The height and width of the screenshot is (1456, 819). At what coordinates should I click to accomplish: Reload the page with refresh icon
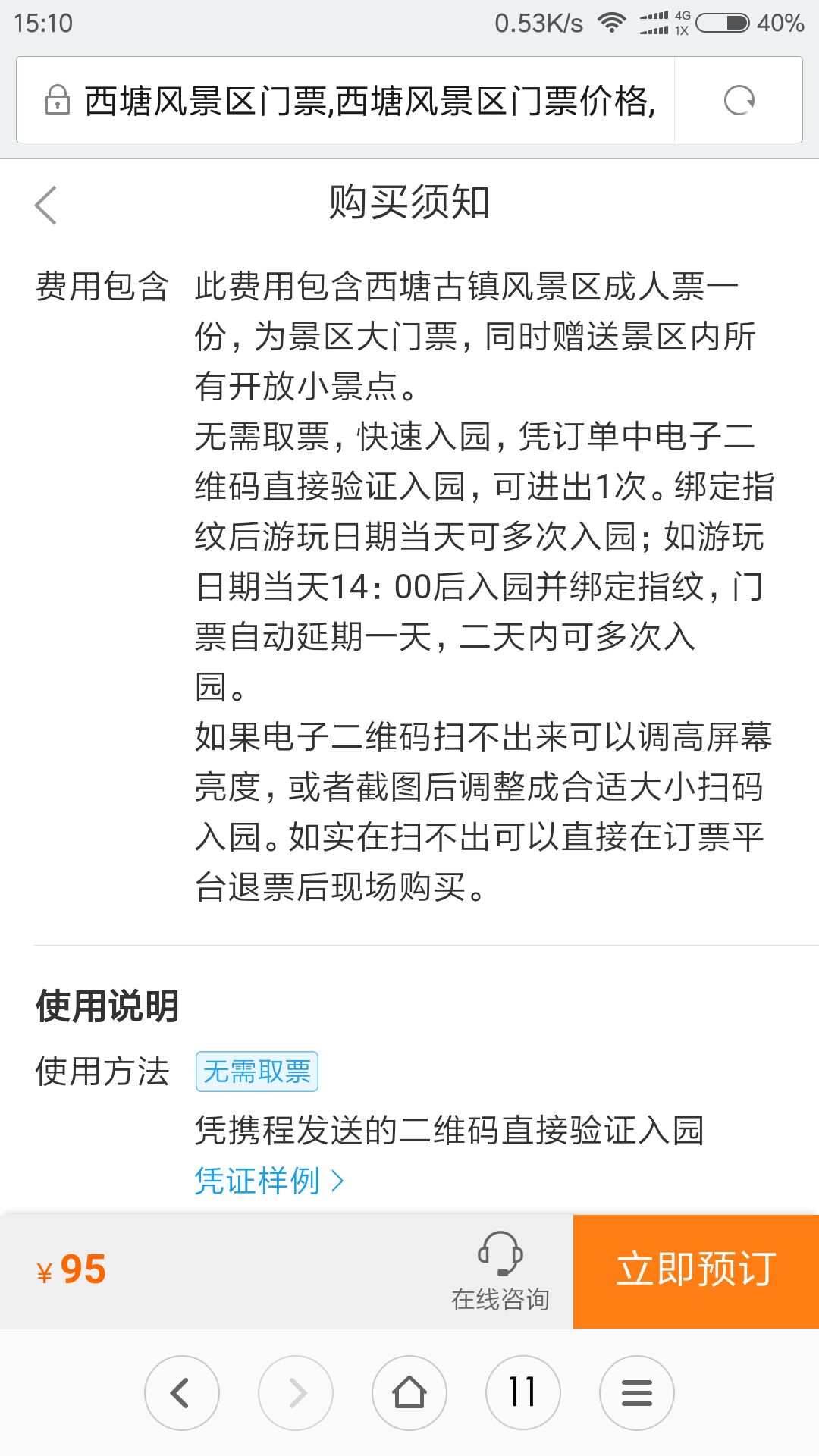click(739, 100)
